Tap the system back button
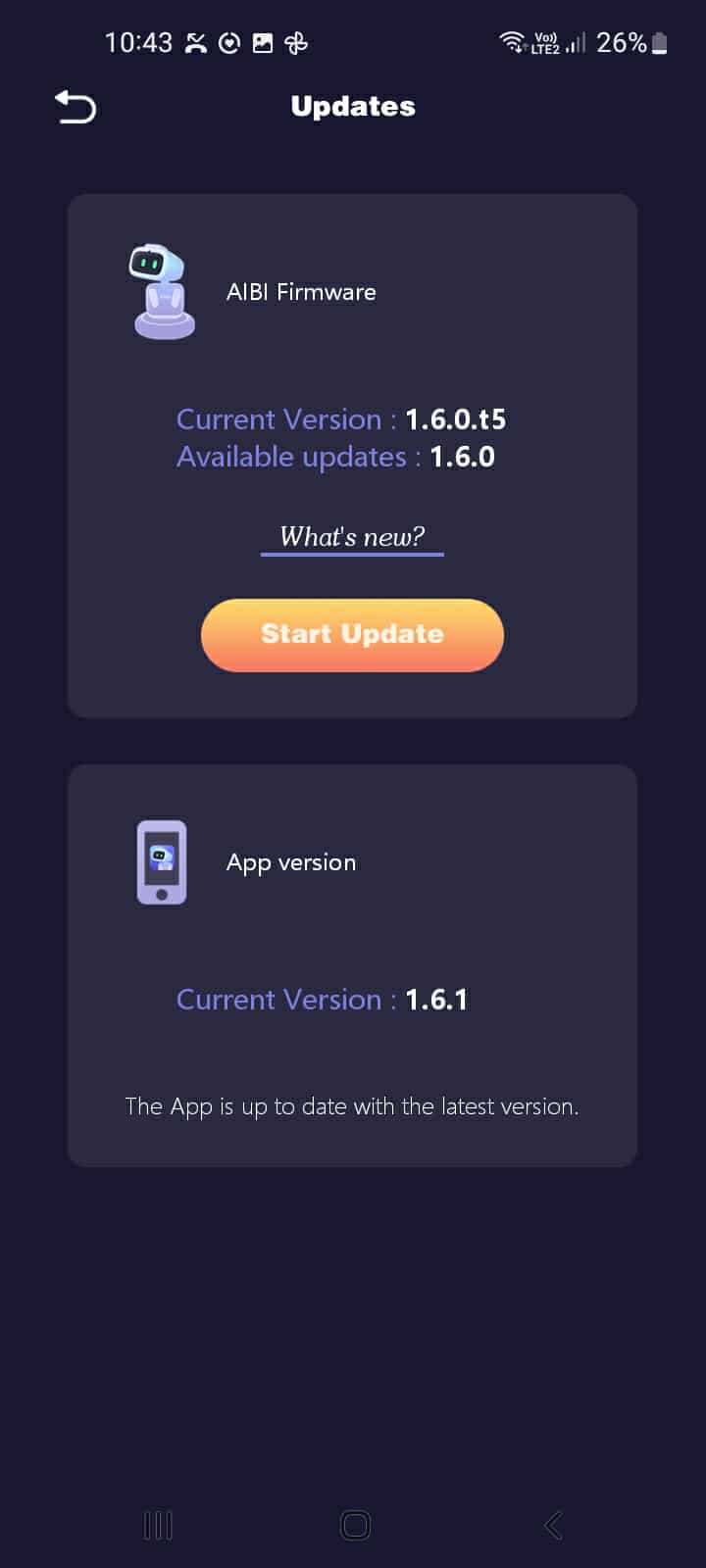706x1568 pixels. [x=553, y=1525]
